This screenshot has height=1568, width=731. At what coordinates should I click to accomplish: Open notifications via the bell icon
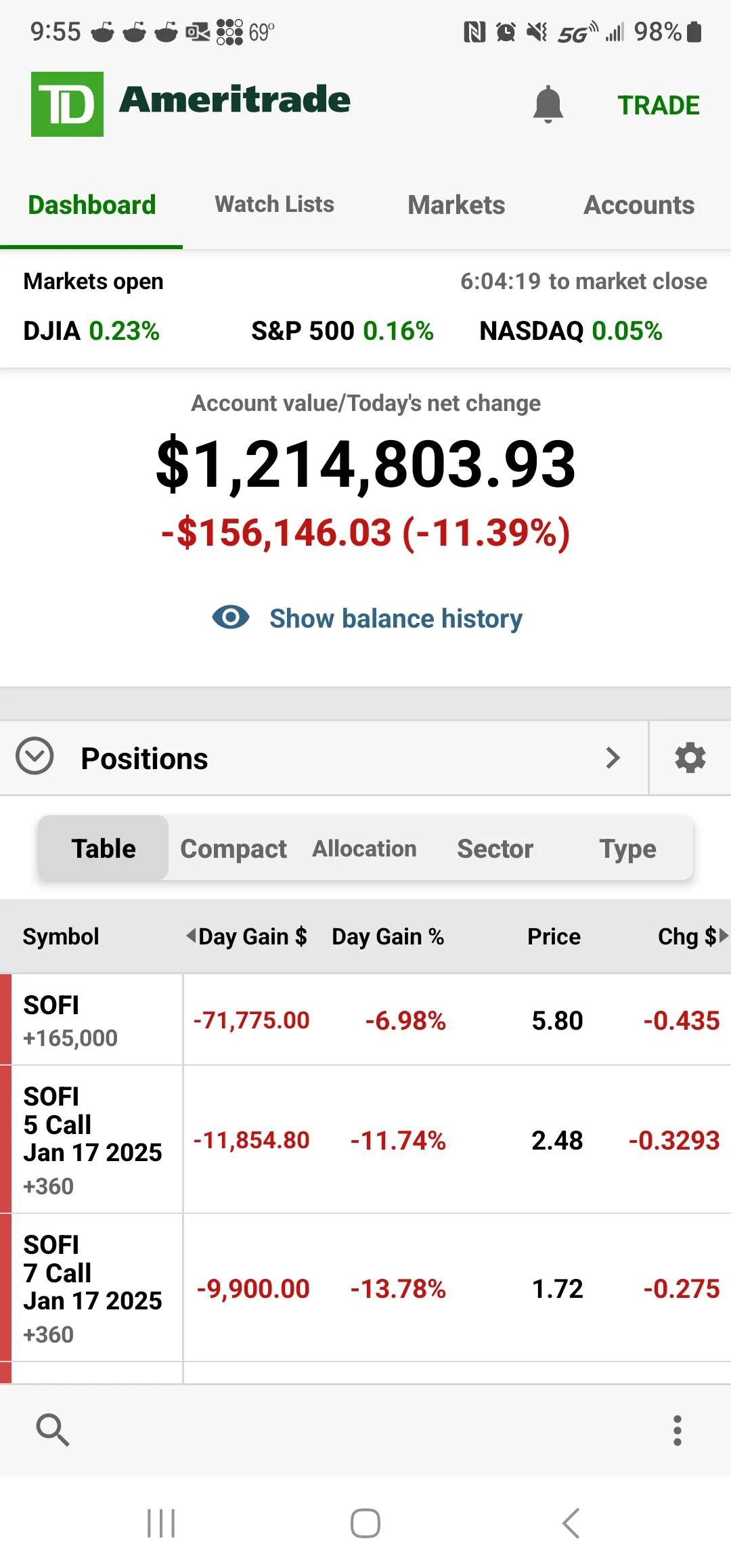(548, 104)
